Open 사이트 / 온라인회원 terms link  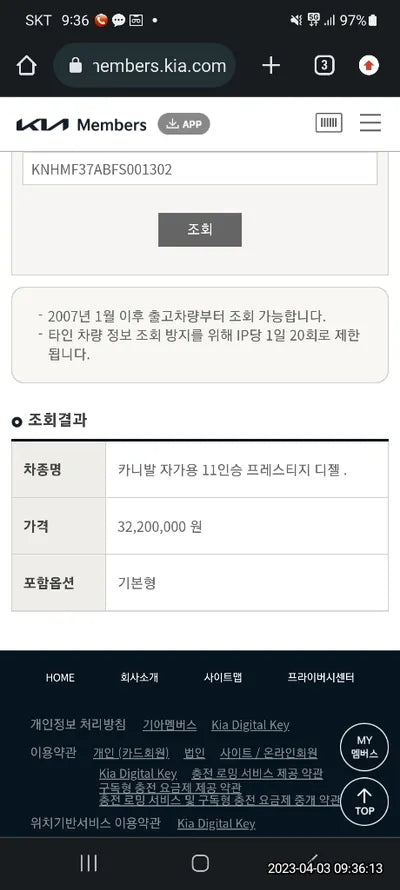click(268, 753)
